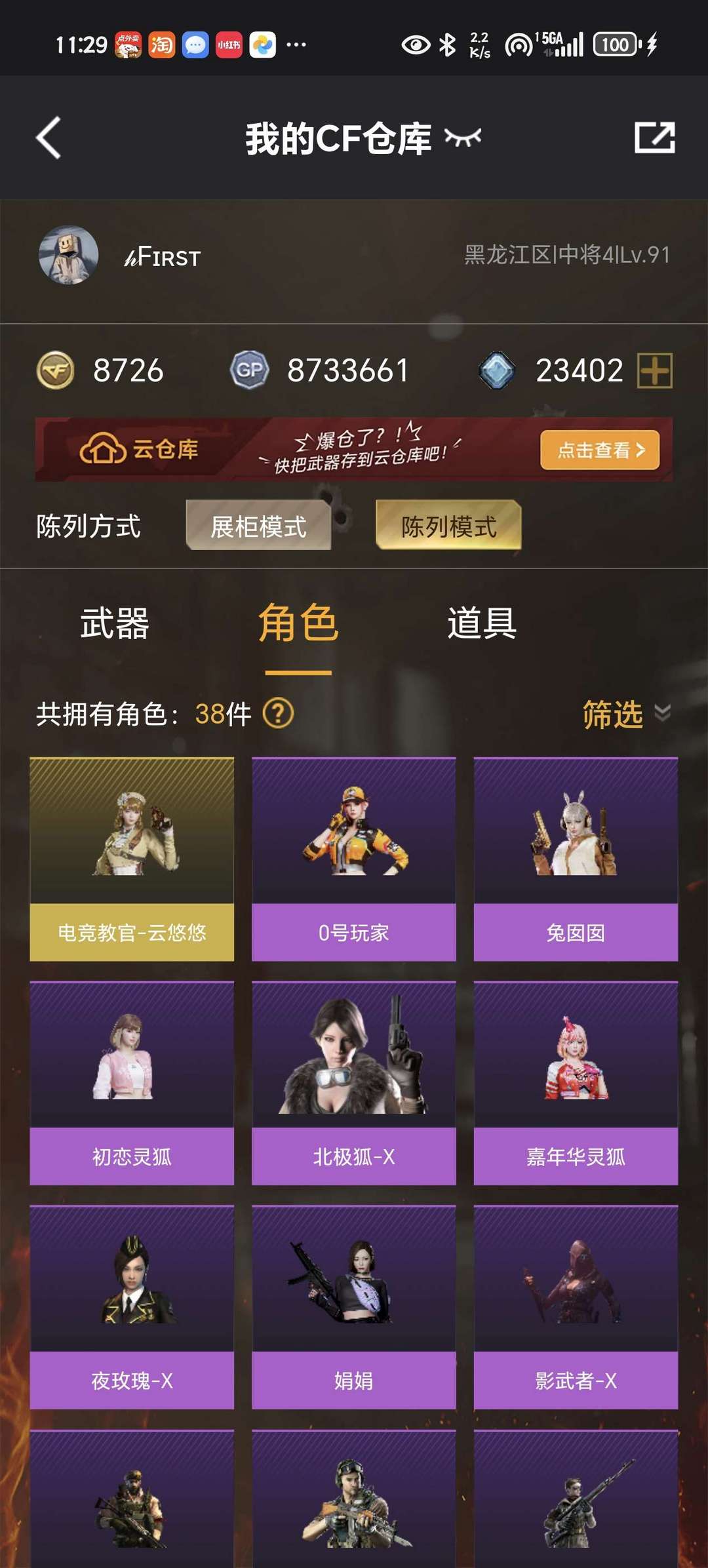
Task: Go back with the top-left arrow
Action: (49, 138)
